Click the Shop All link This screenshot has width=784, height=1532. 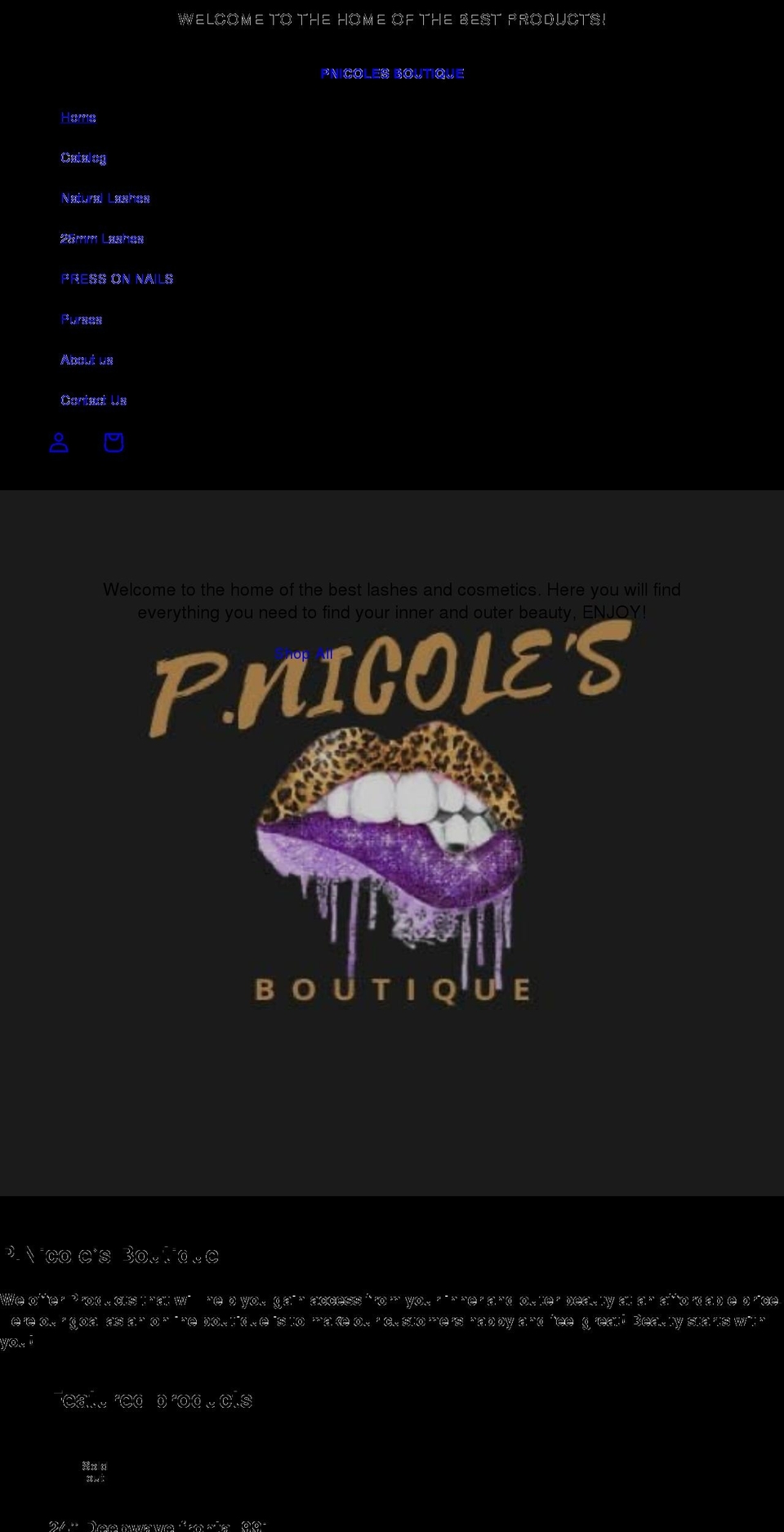[305, 654]
